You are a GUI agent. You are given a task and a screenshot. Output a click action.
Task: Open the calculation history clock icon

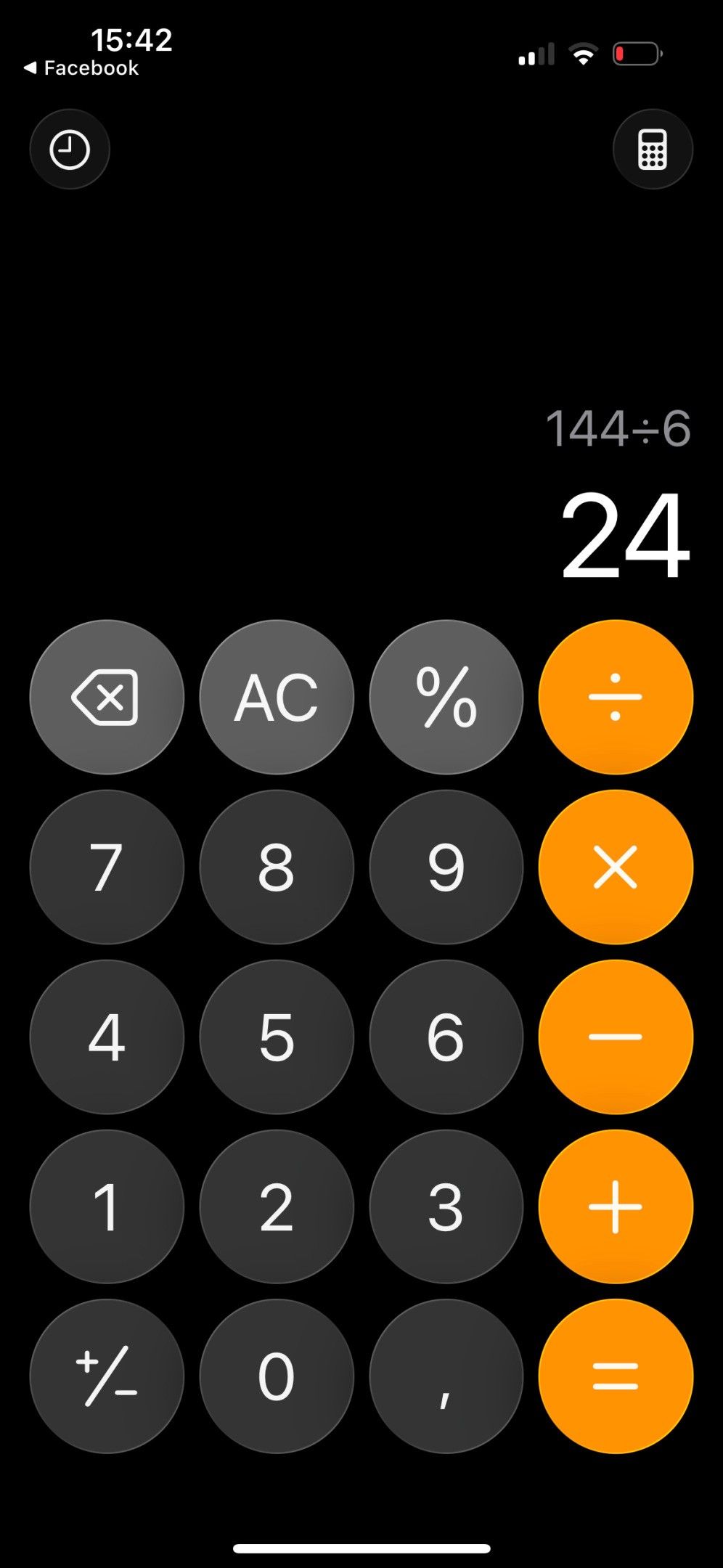(70, 150)
